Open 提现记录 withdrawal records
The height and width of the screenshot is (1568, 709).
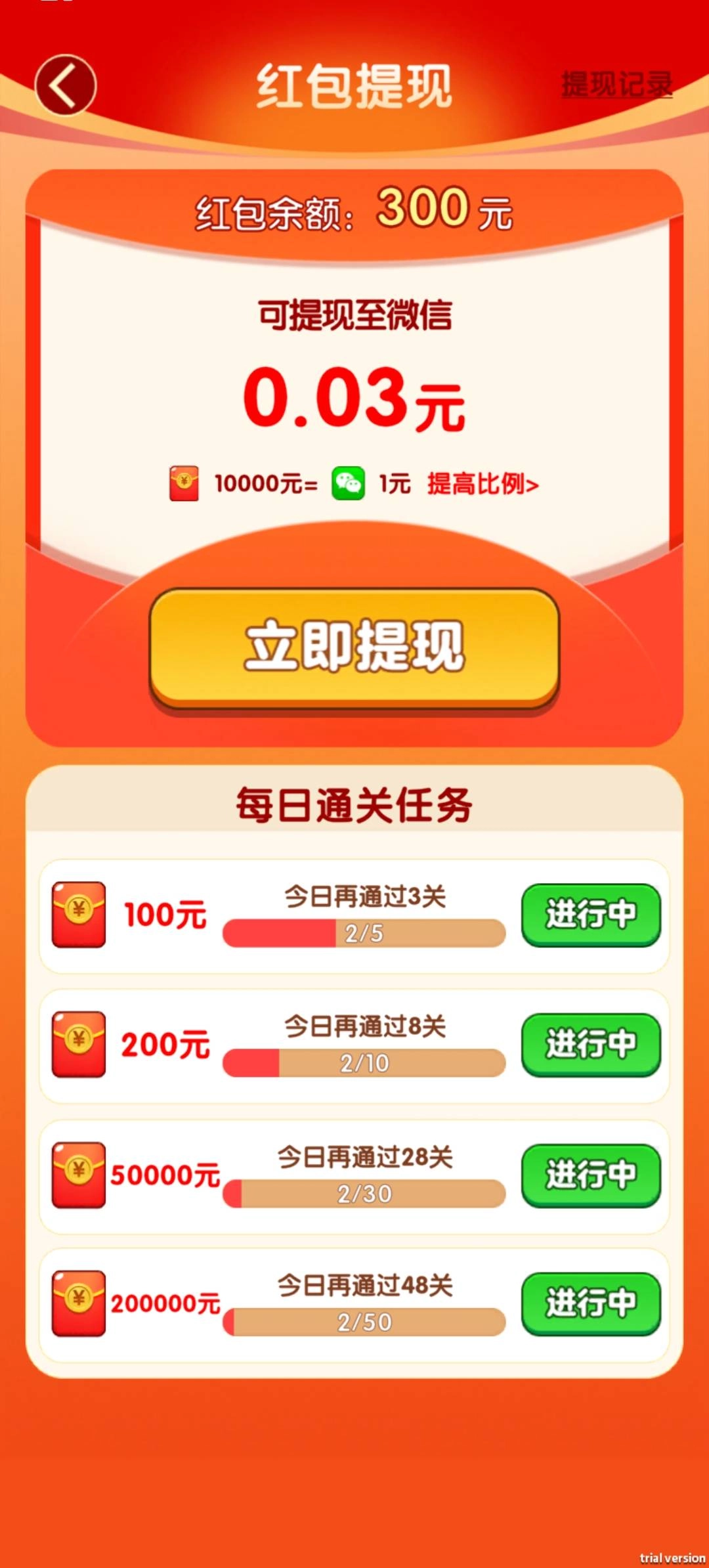(616, 83)
